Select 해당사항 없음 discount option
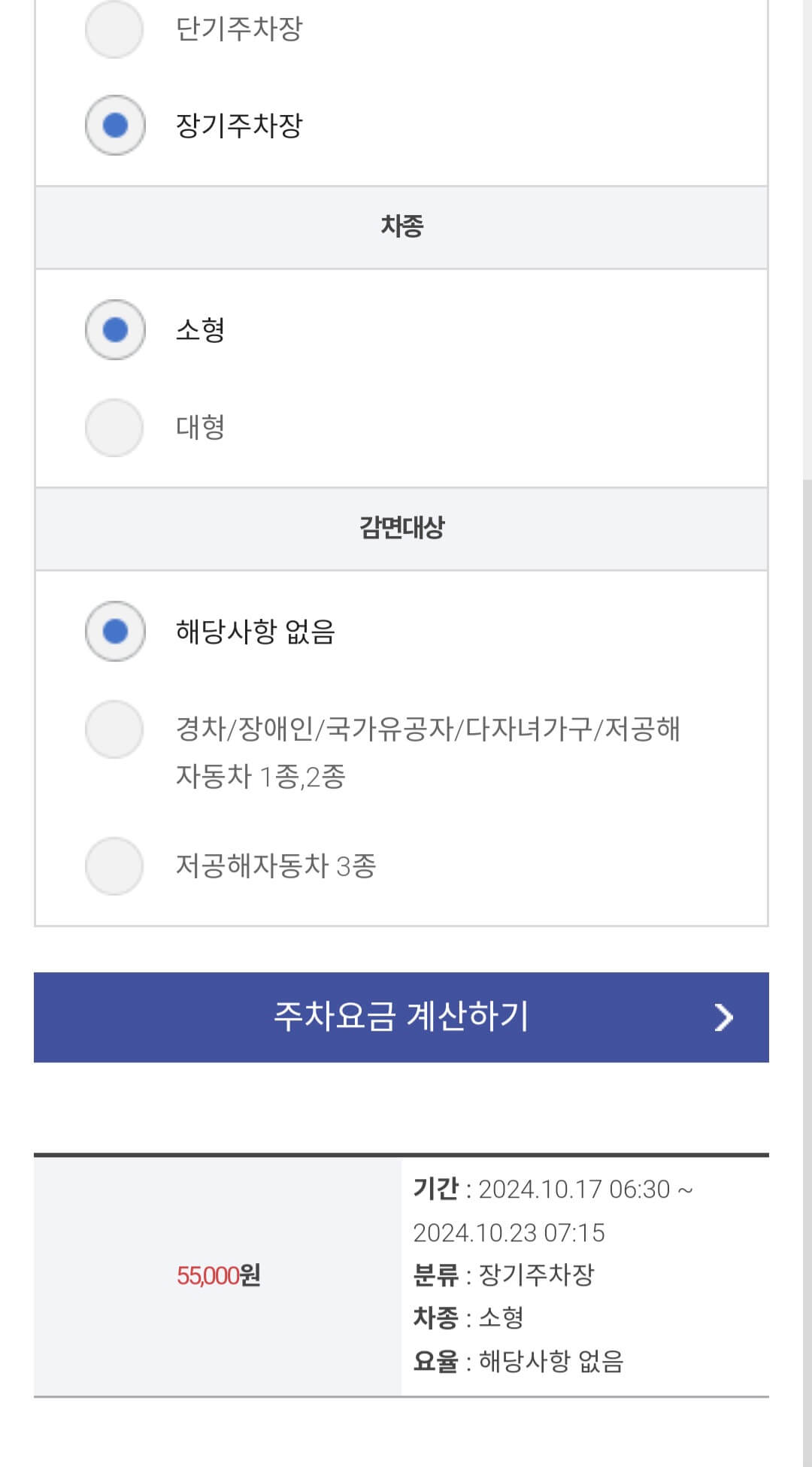The width and height of the screenshot is (812, 1467). pos(114,632)
